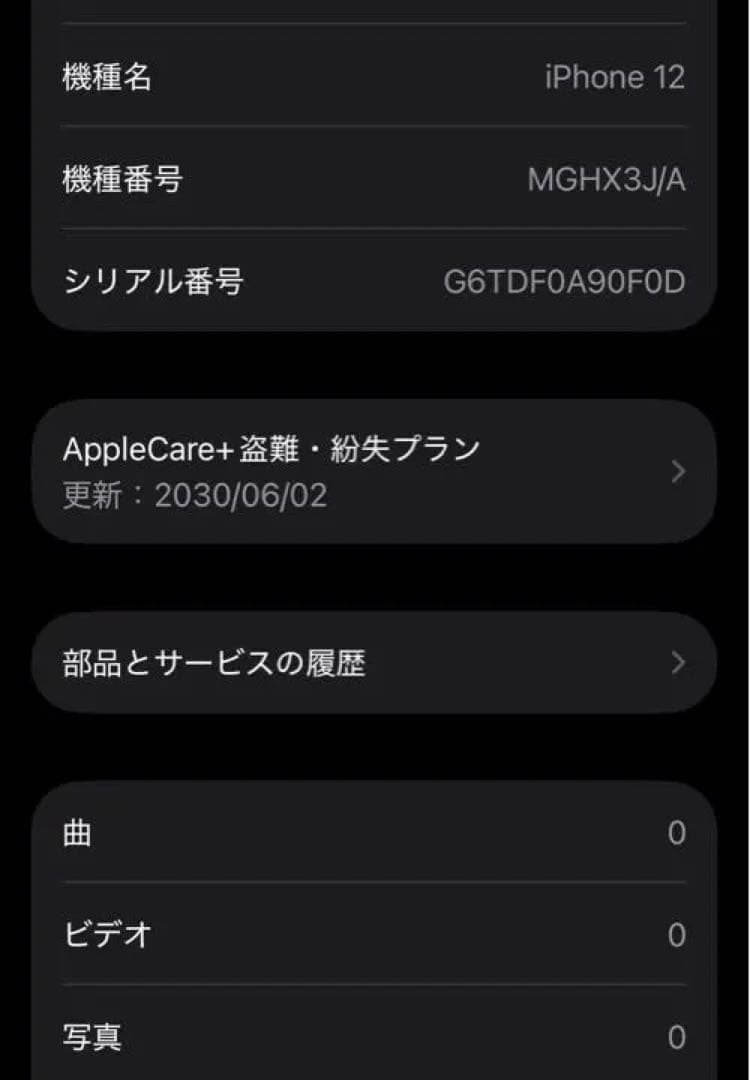
Task: Tap the chevron beside AppleCare+ plan
Action: tap(679, 470)
